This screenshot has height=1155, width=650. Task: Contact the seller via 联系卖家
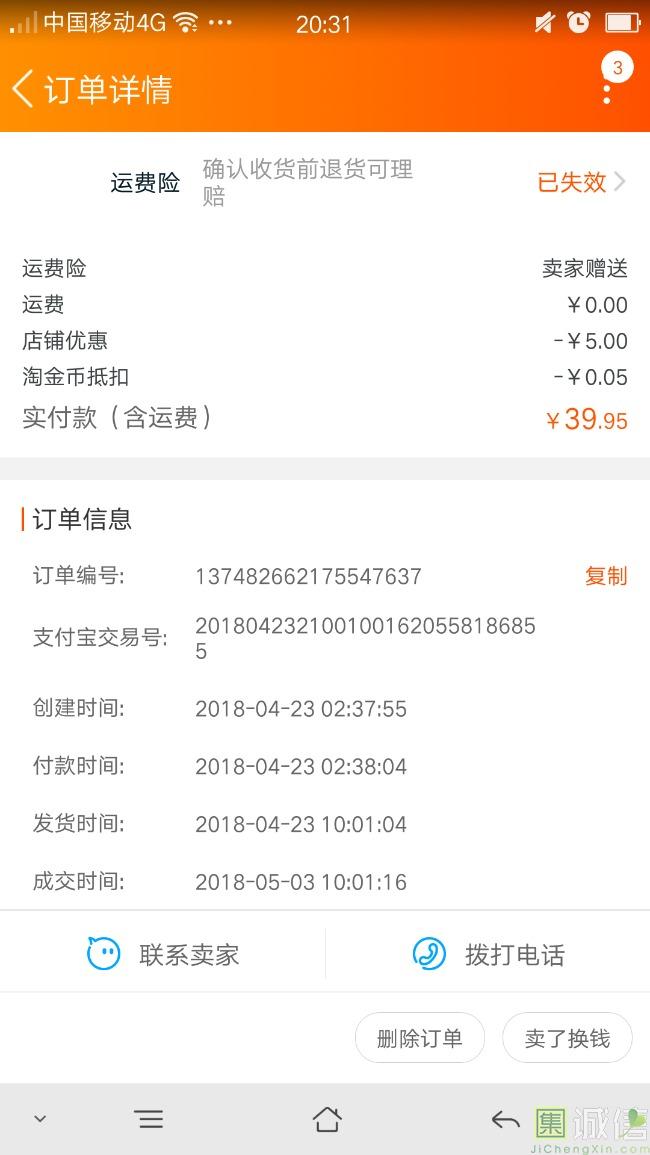coord(163,954)
